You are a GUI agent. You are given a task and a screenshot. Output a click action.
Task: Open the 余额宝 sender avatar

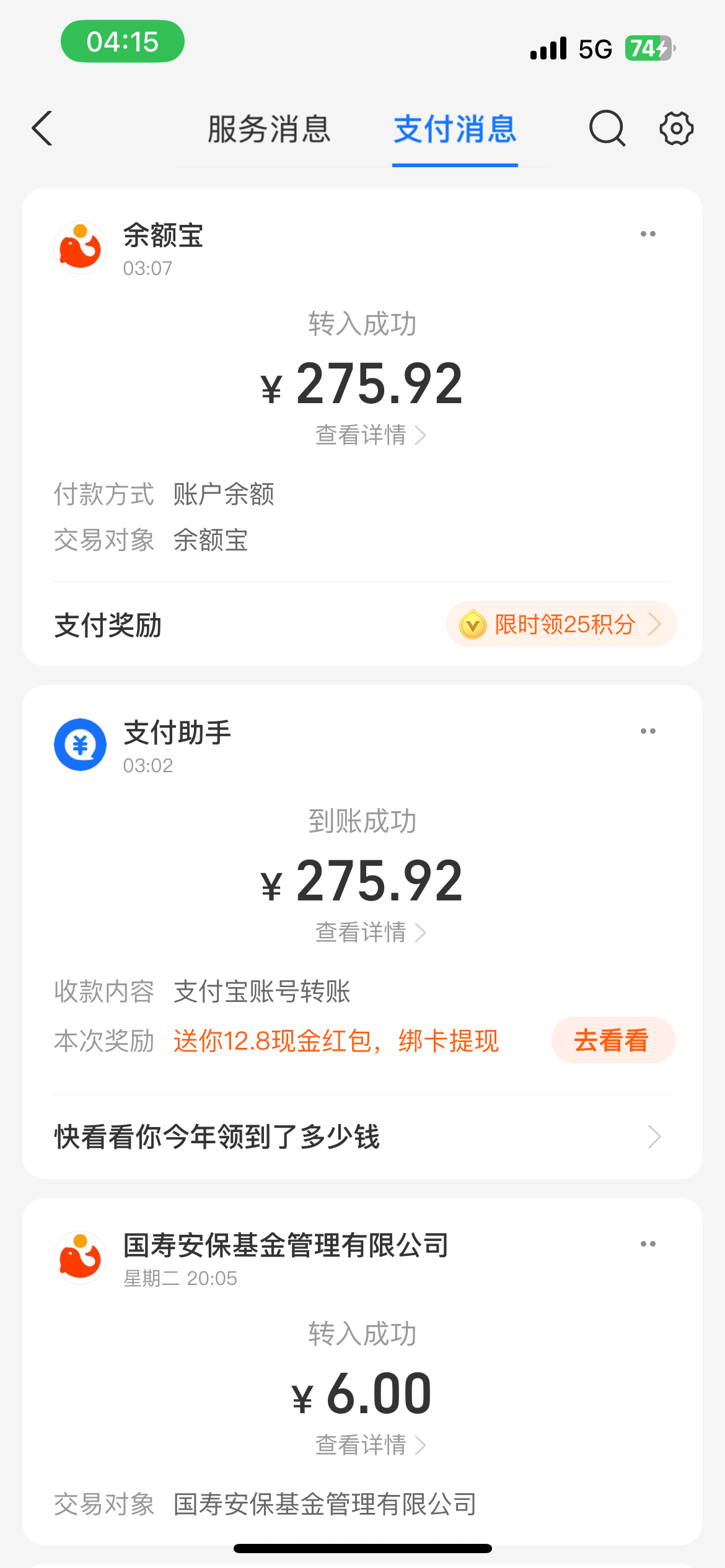80,248
